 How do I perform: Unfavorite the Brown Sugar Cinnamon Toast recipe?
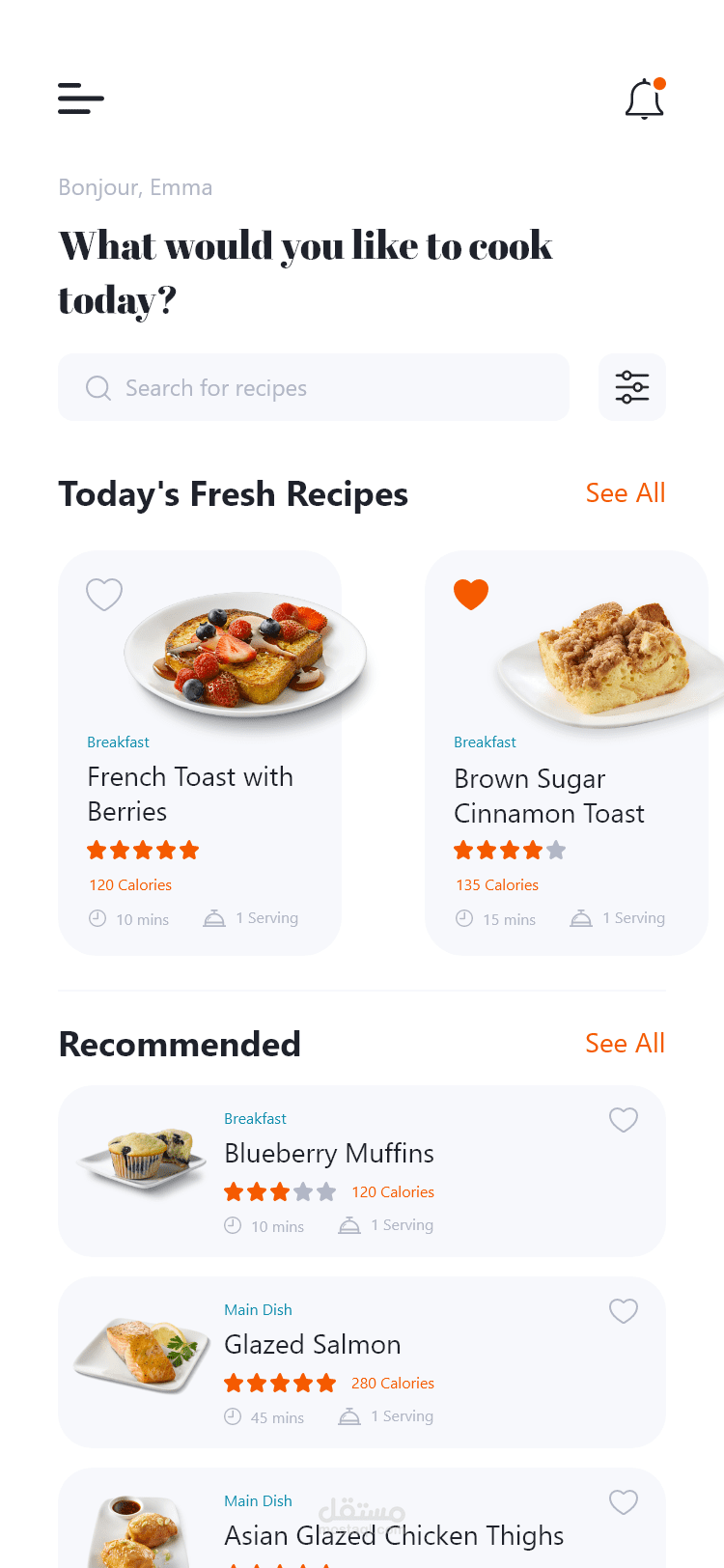coord(471,594)
